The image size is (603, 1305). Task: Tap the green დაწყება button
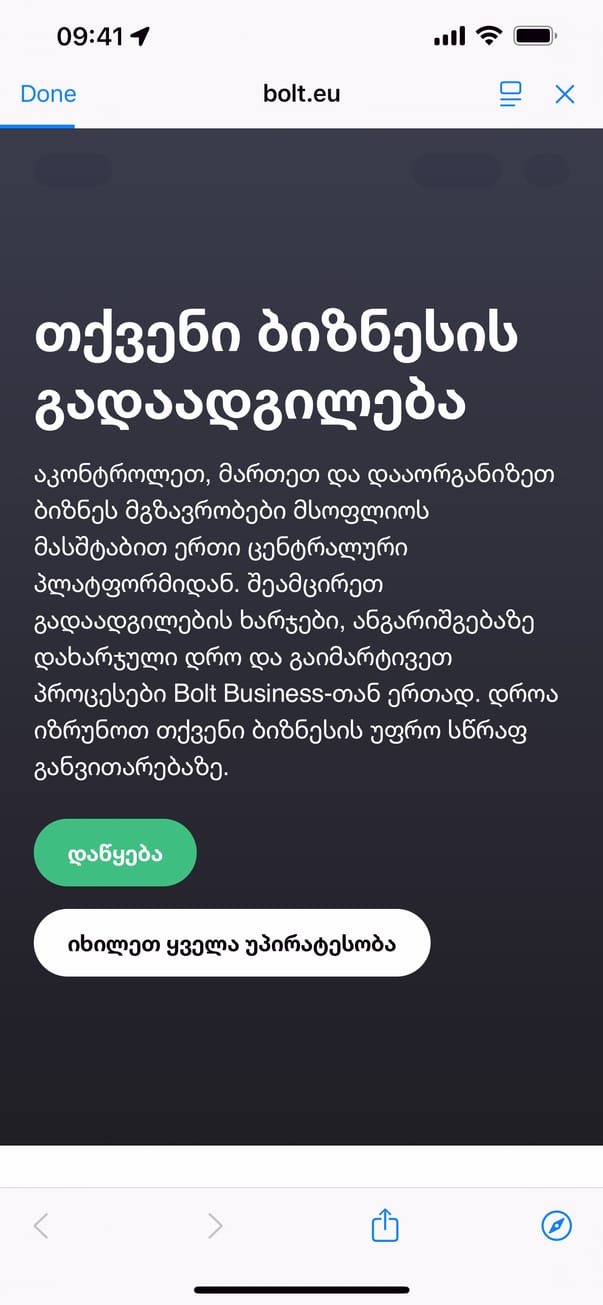pos(115,853)
